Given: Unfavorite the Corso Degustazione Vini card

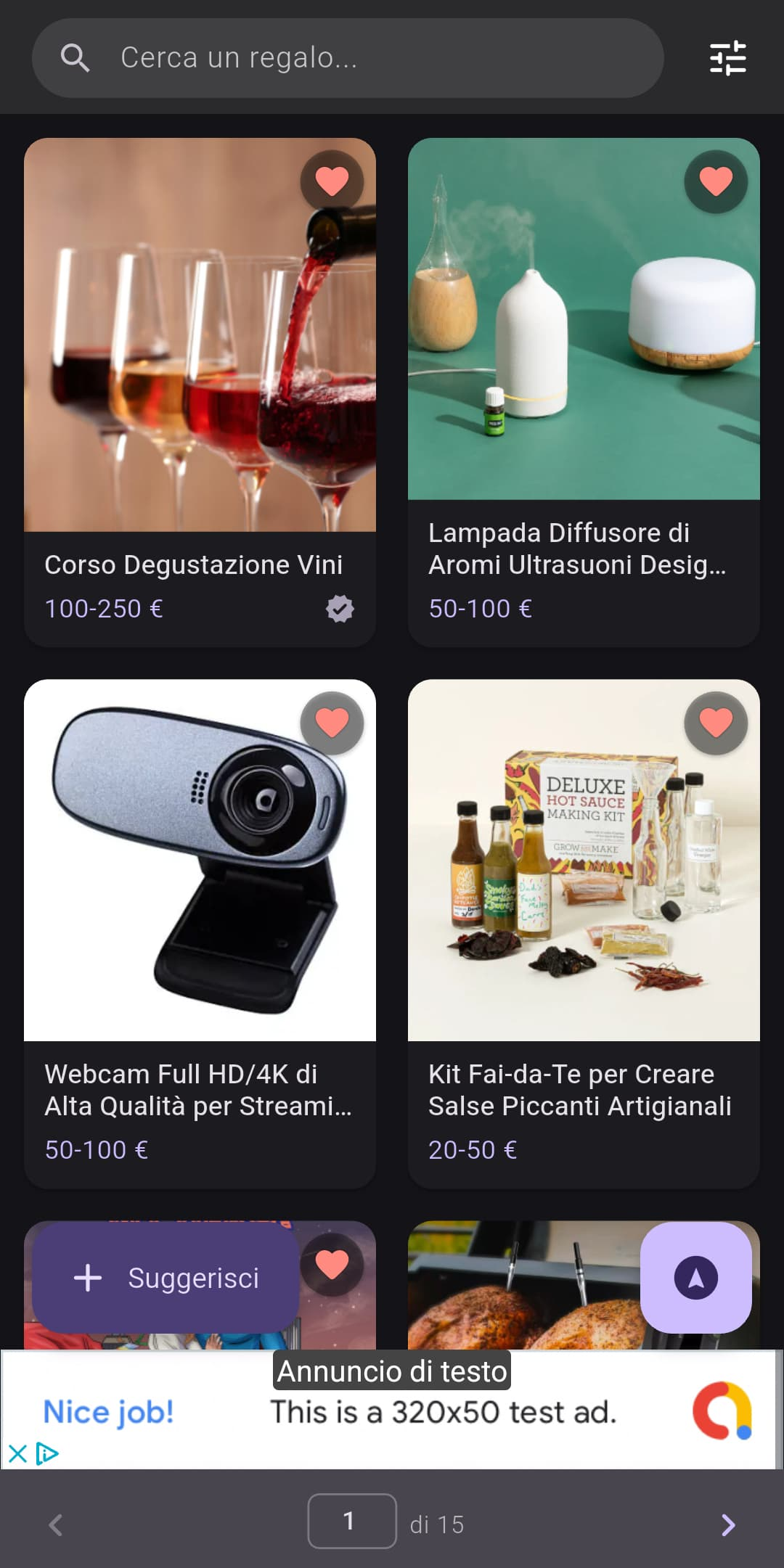Looking at the screenshot, I should point(332,181).
